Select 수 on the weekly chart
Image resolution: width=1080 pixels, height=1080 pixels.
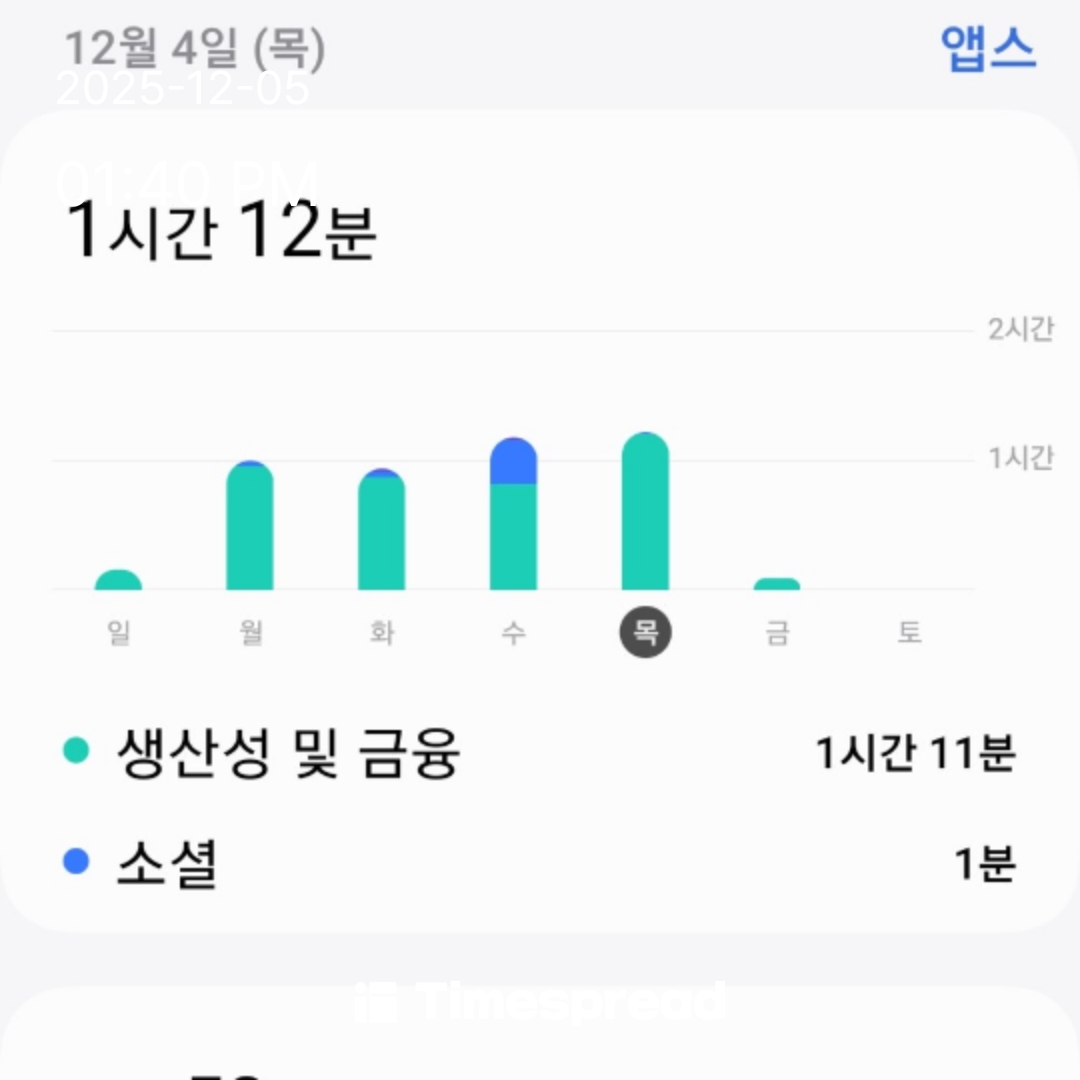click(x=513, y=633)
